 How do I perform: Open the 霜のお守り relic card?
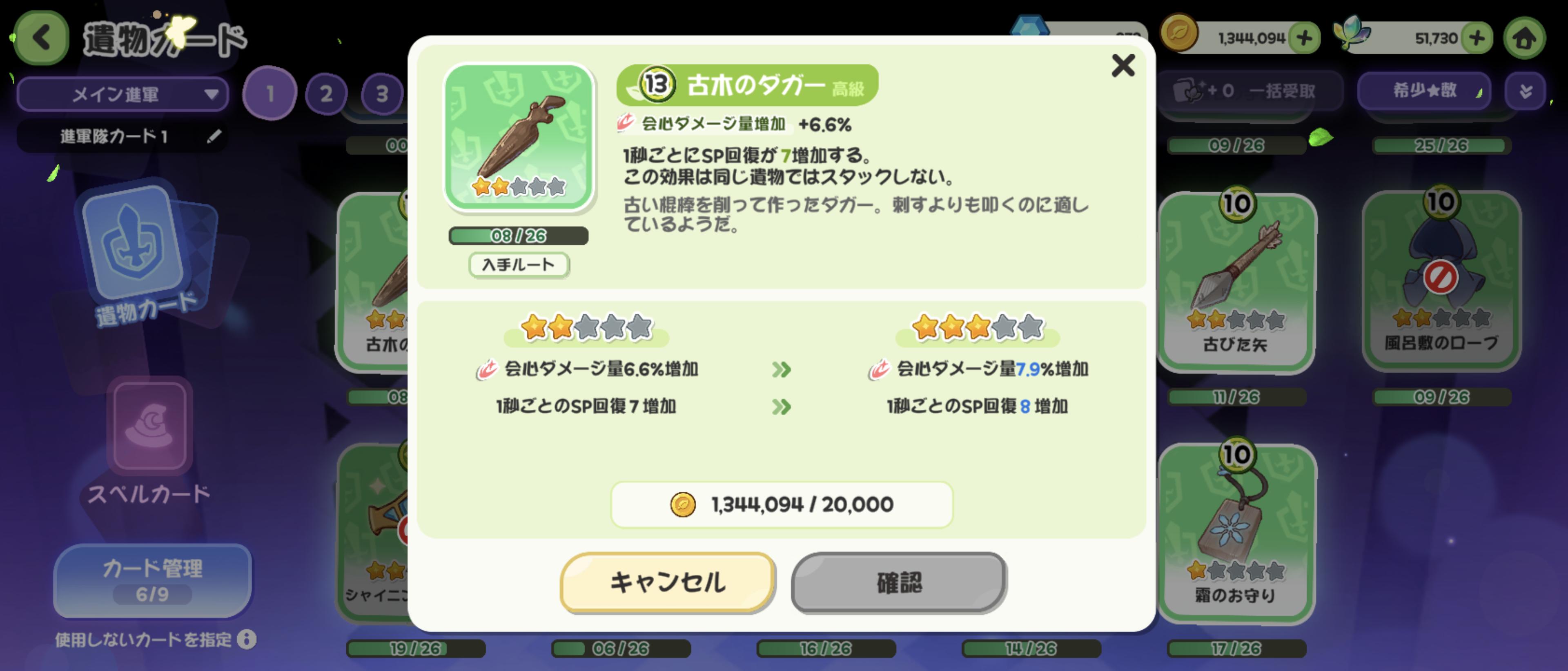(x=1236, y=532)
